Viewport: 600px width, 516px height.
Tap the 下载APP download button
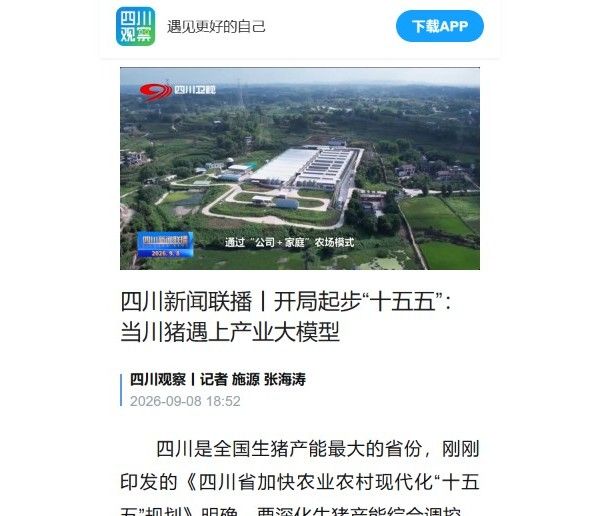tap(440, 26)
